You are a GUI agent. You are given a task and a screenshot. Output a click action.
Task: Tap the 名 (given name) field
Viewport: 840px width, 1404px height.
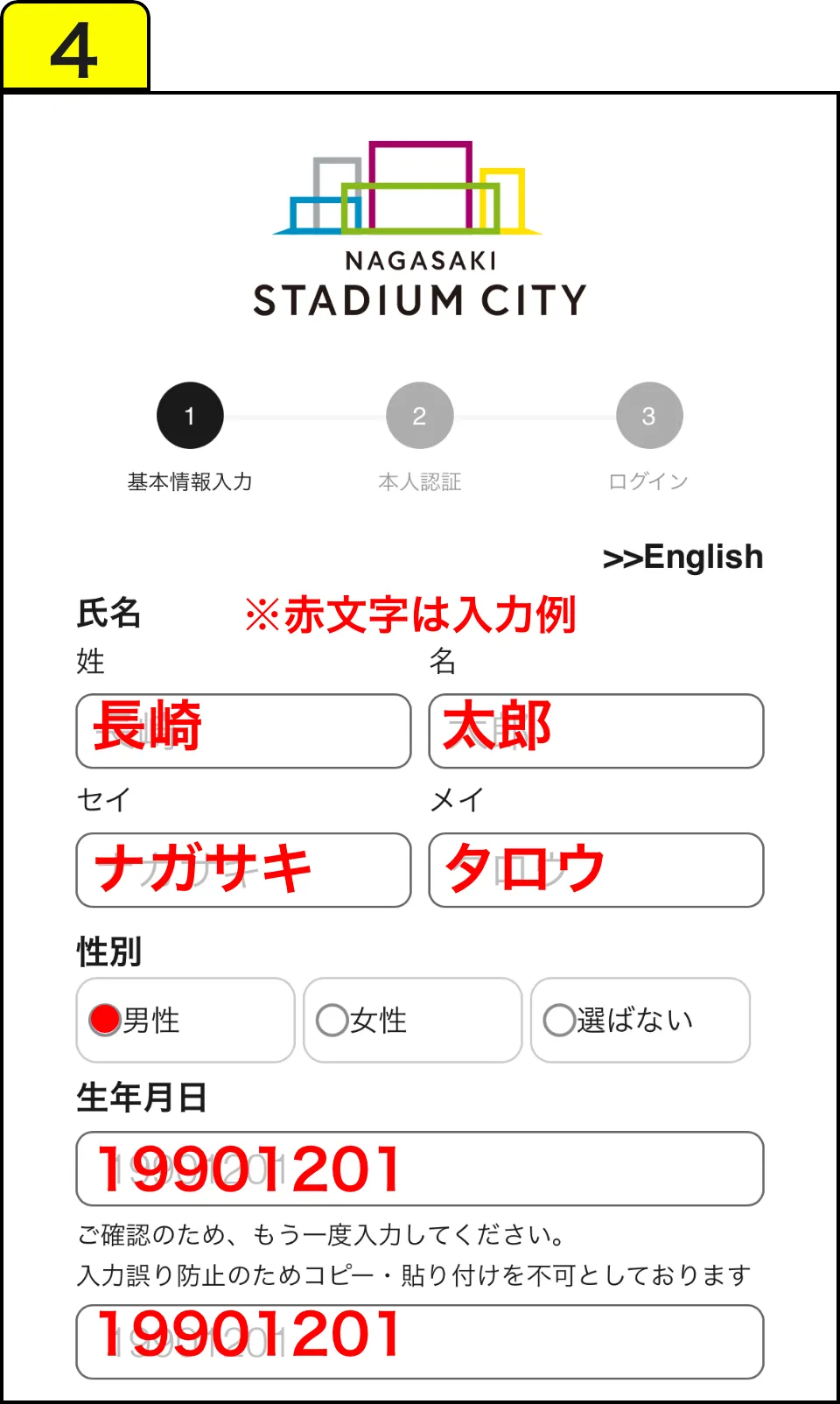596,731
